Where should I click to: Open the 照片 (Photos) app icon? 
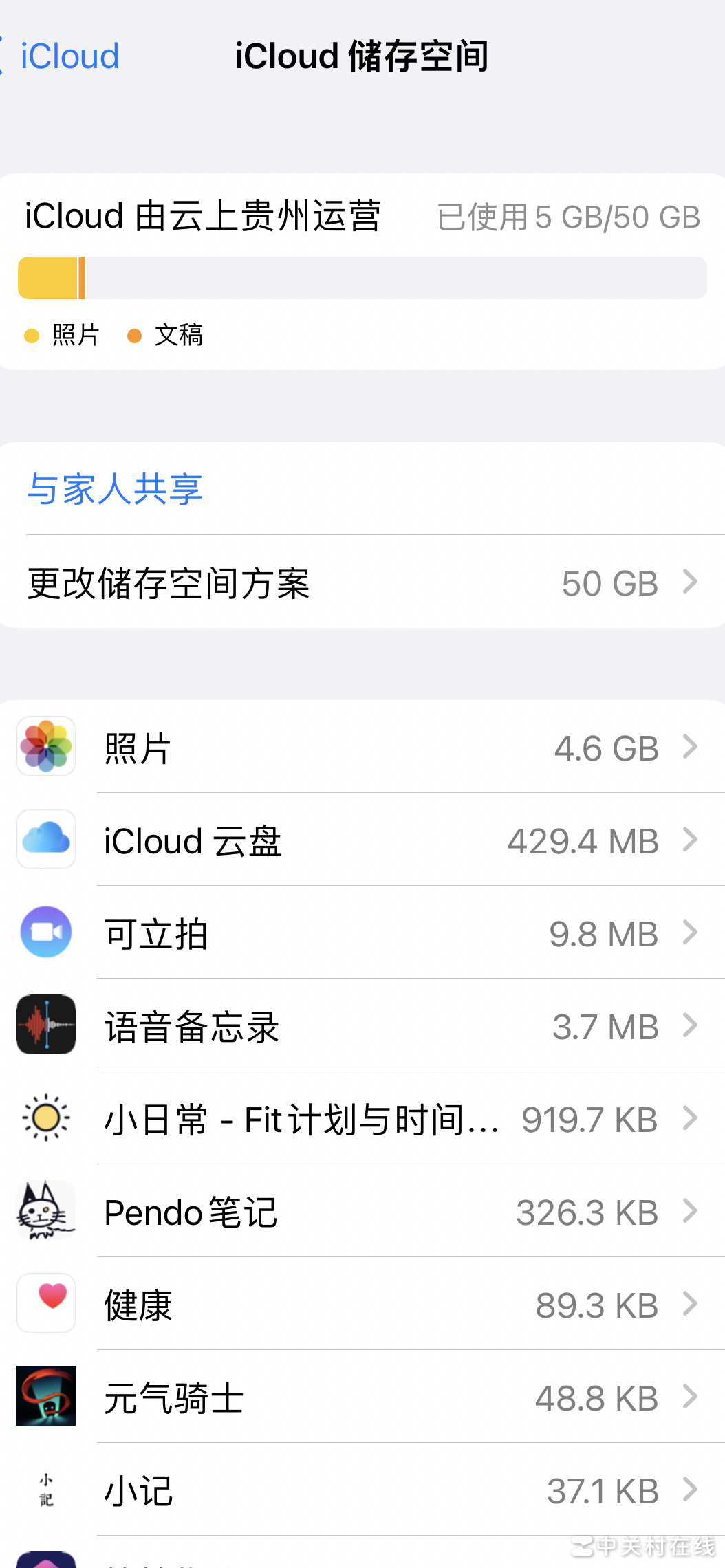pyautogui.click(x=45, y=747)
